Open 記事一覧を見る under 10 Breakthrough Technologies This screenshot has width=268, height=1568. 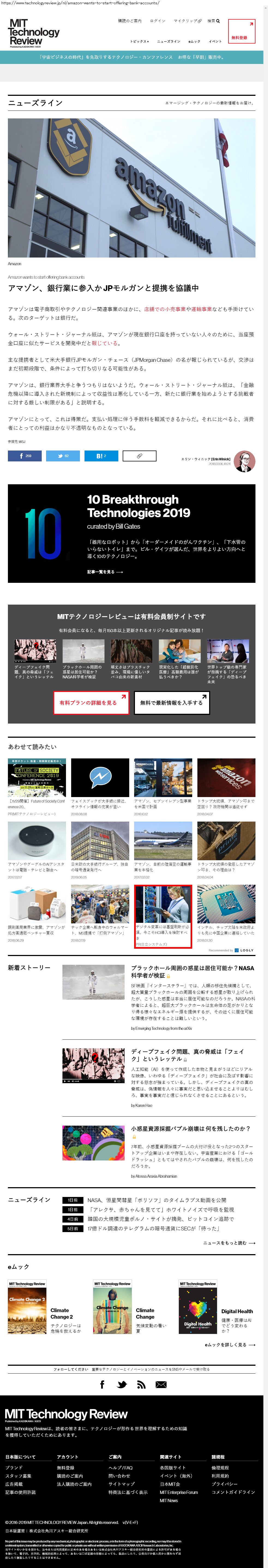[x=105, y=572]
